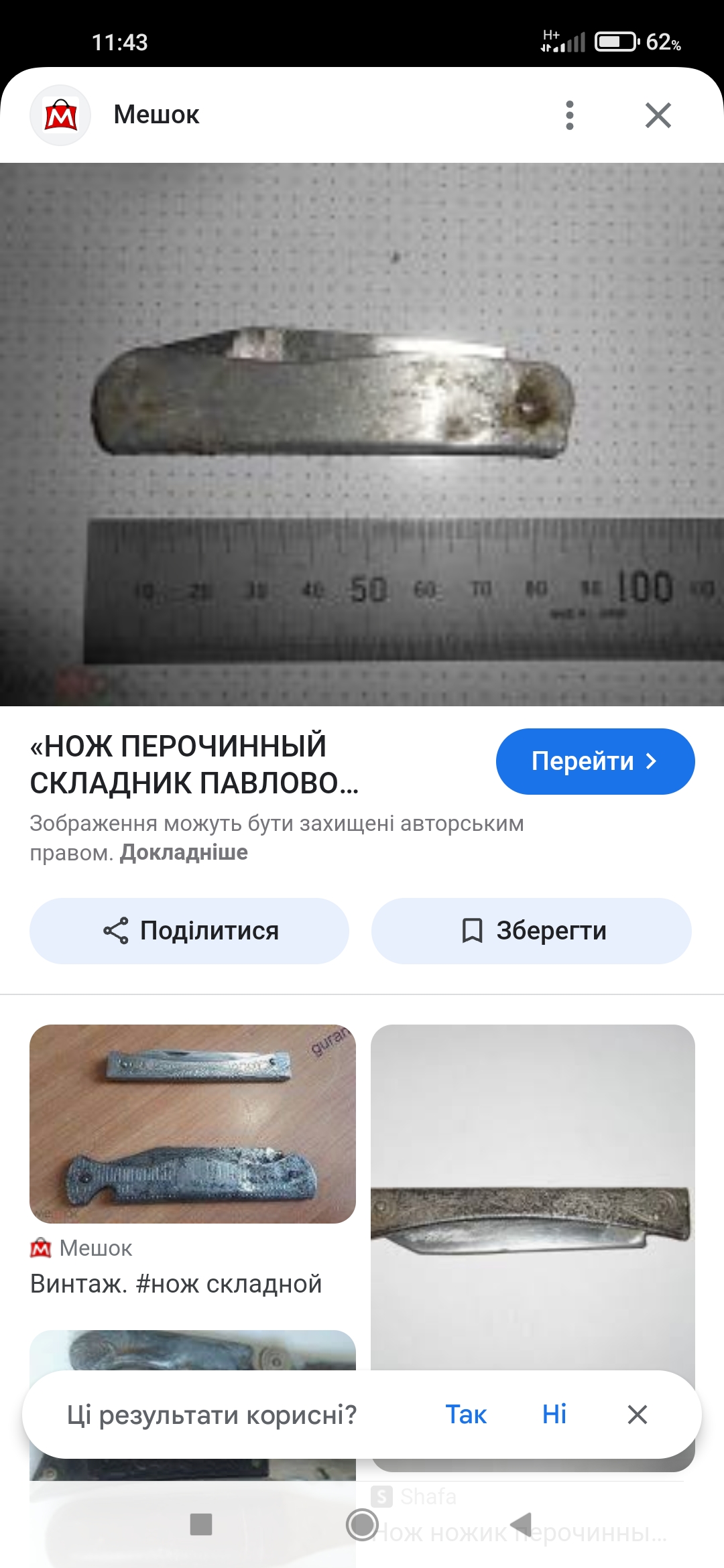Tap the system back button

[522, 1524]
